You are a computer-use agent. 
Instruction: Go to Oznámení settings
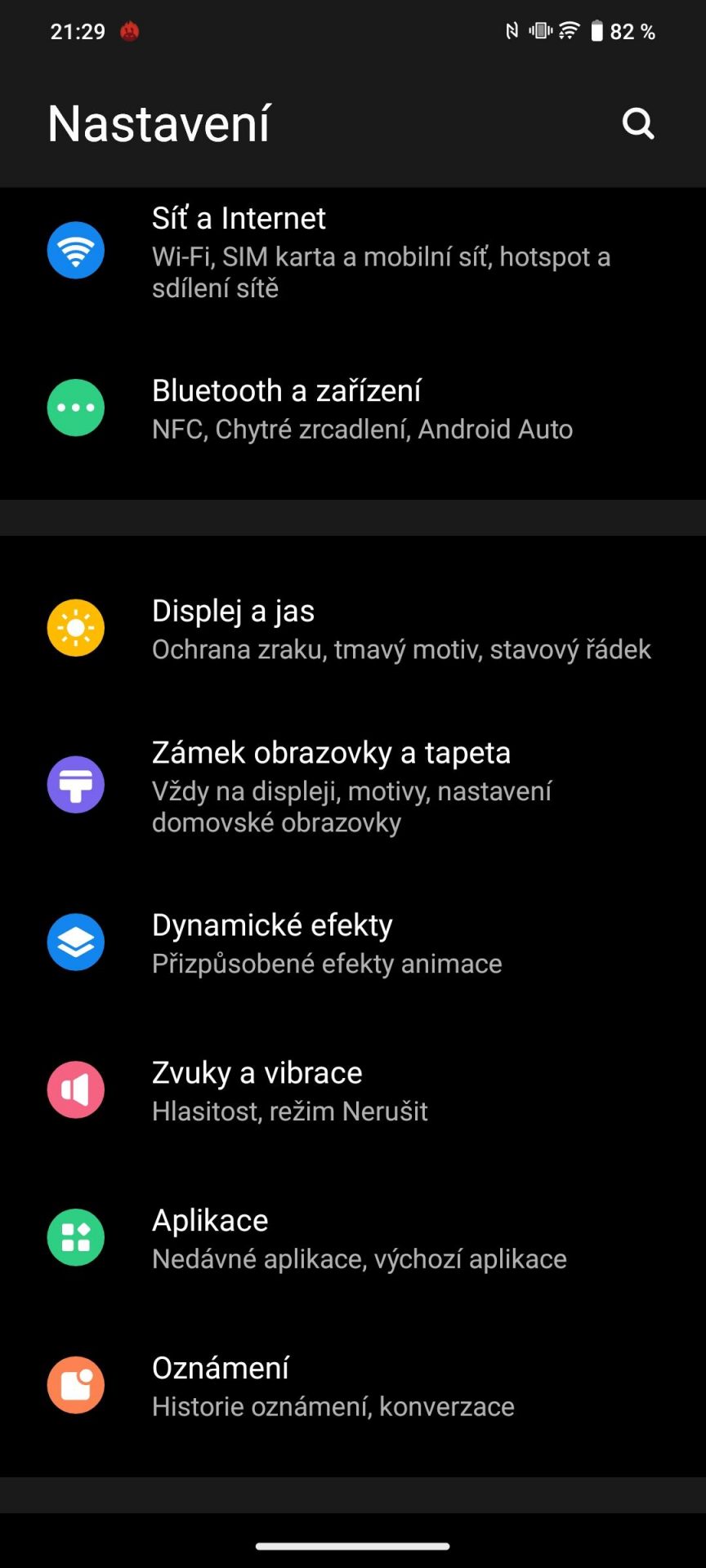353,1386
